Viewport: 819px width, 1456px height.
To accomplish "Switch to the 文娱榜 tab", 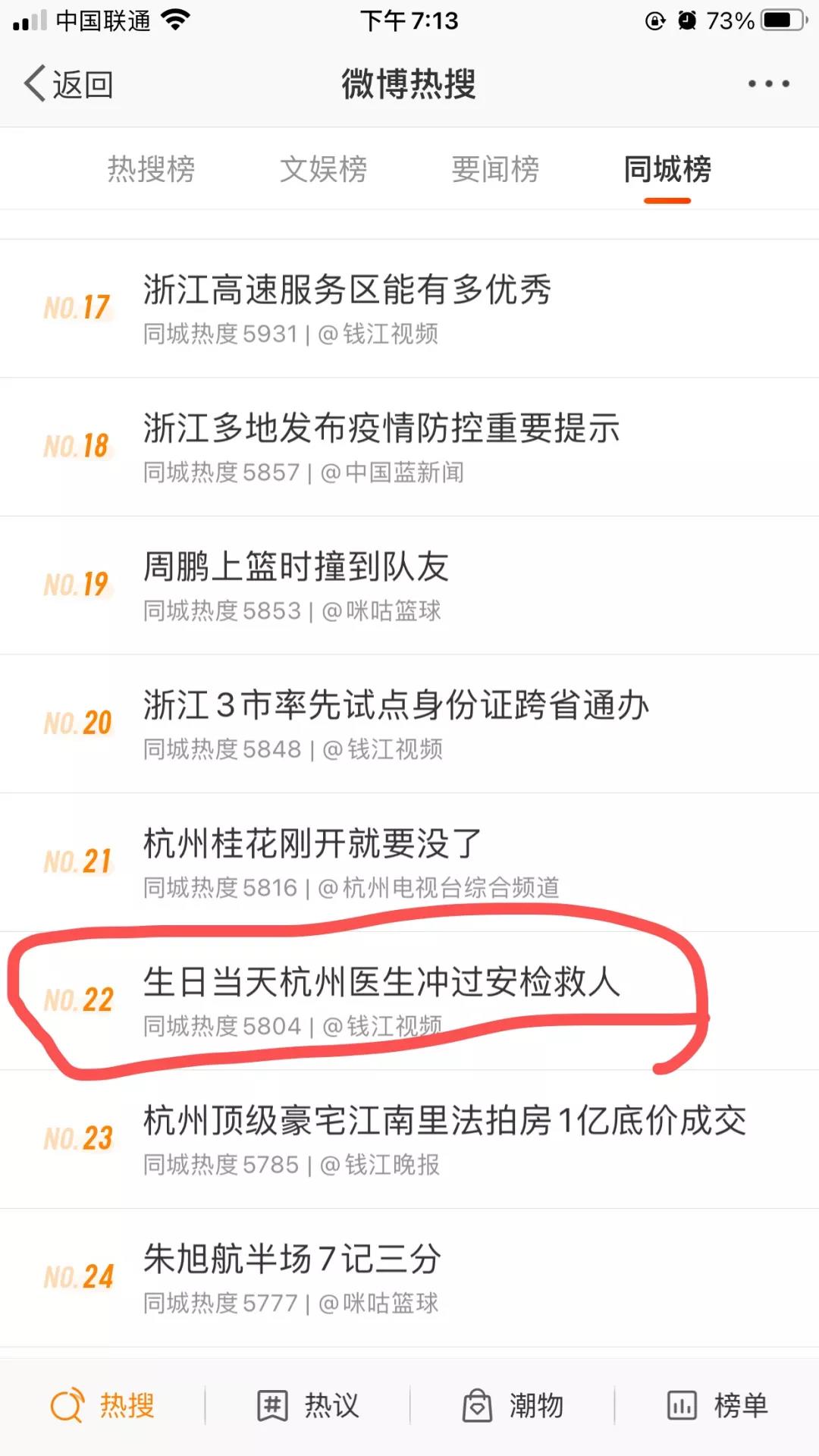I will click(323, 169).
